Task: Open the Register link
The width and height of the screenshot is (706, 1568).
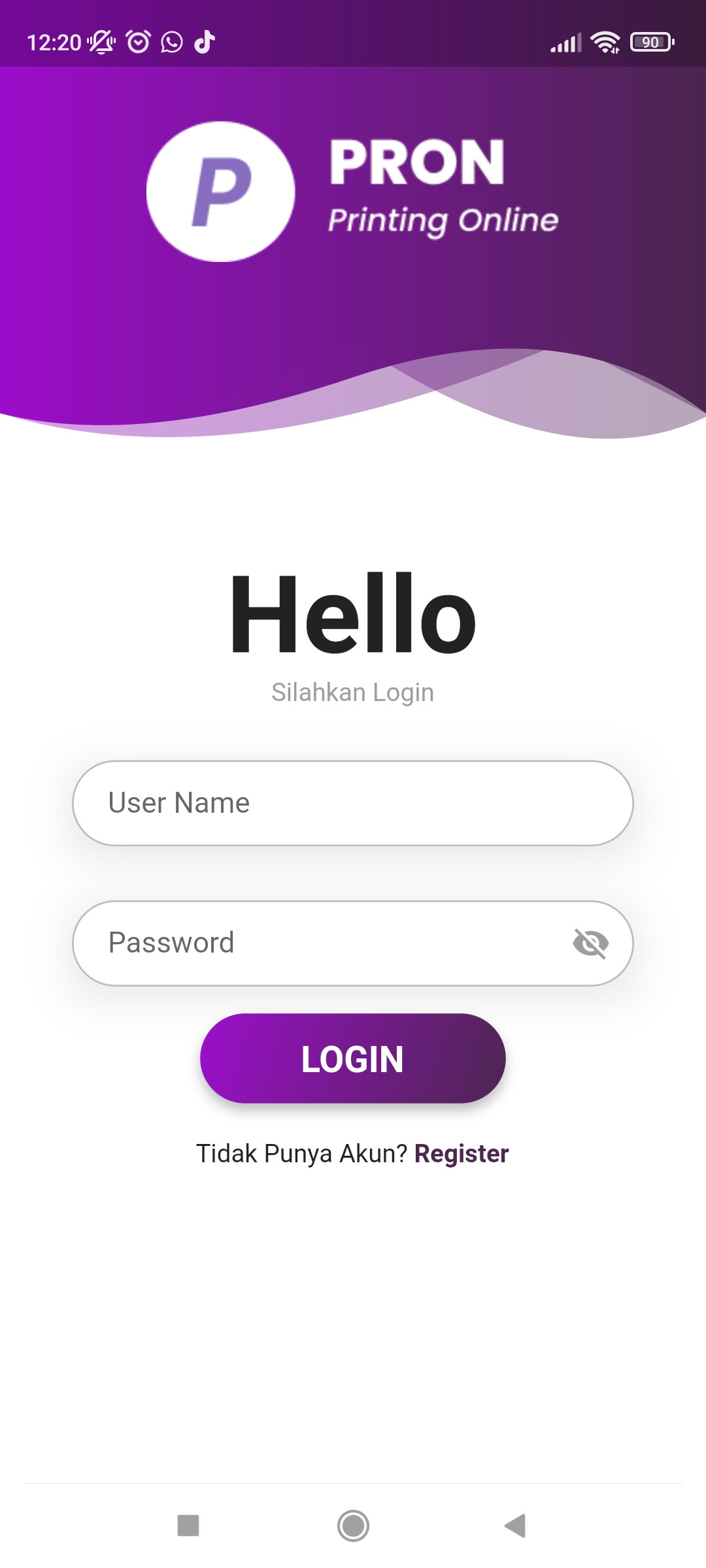Action: 462,1154
